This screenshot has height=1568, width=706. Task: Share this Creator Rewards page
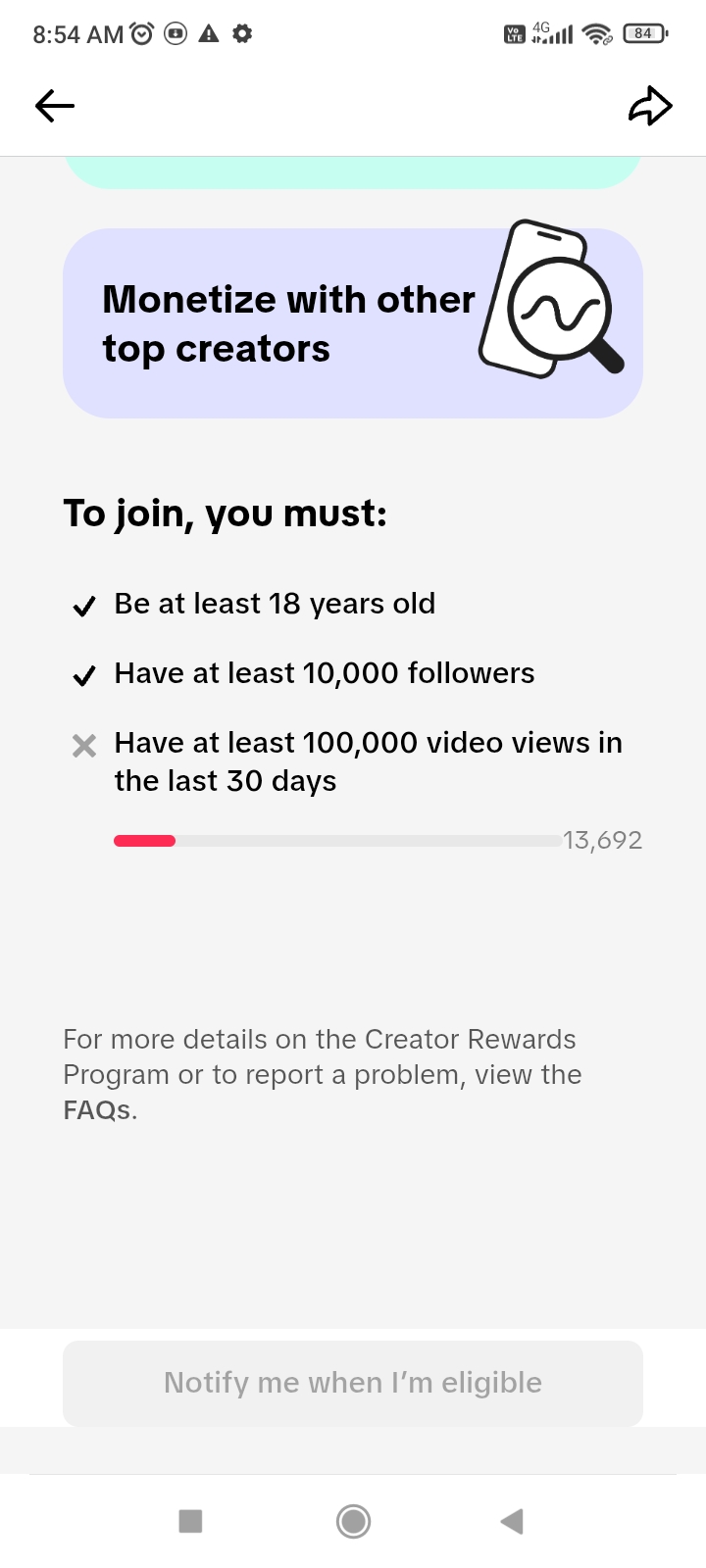click(650, 106)
